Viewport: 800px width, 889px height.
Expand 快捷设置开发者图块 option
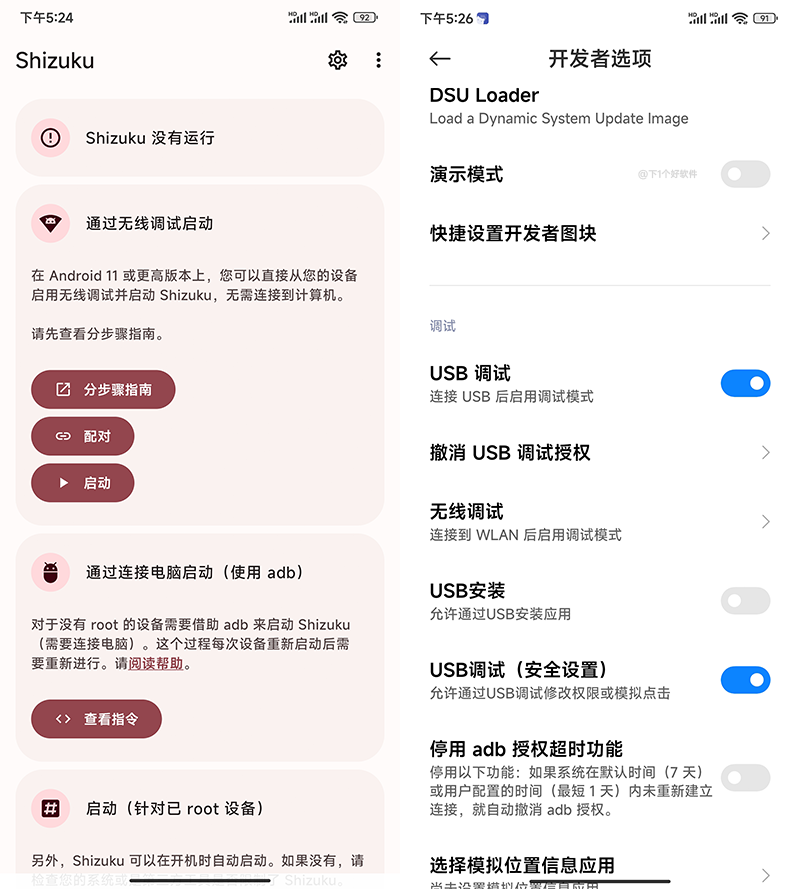coord(600,233)
